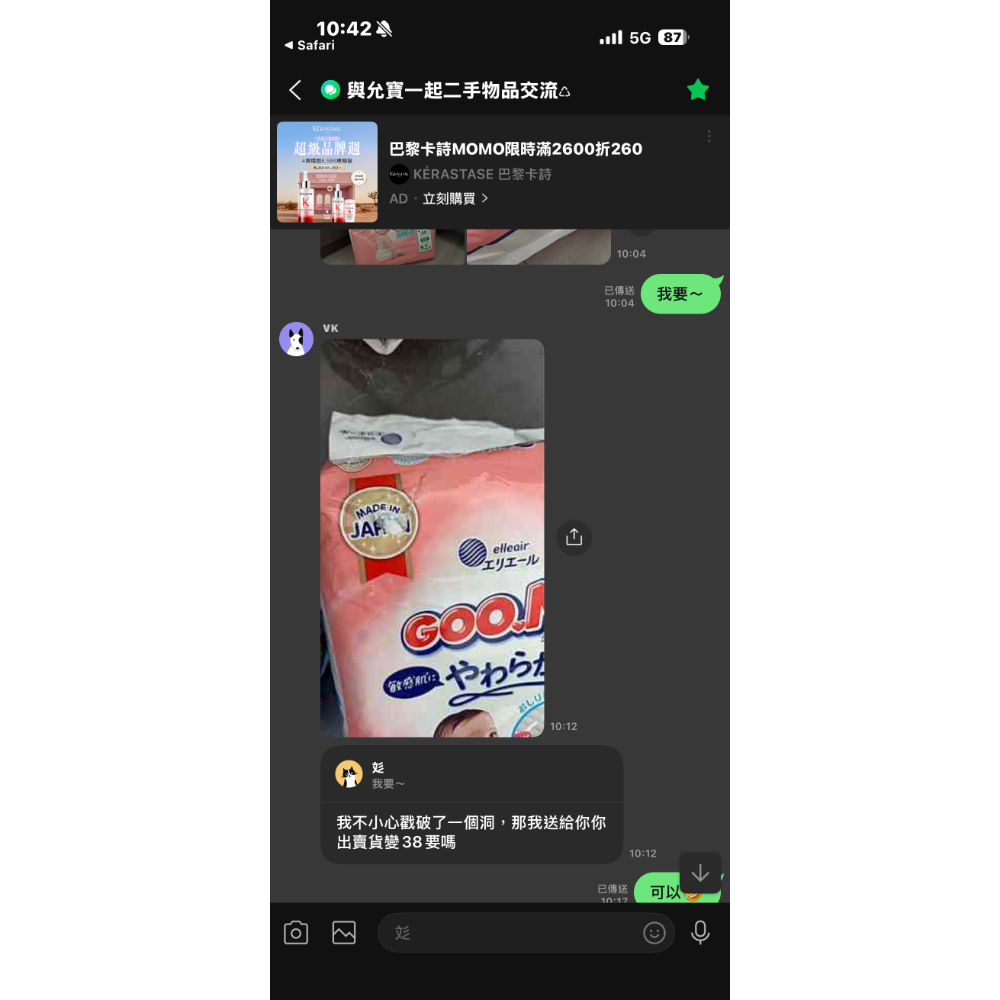Tap the green star favorite icon
Screen dimensions: 1000x1000
[x=698, y=90]
